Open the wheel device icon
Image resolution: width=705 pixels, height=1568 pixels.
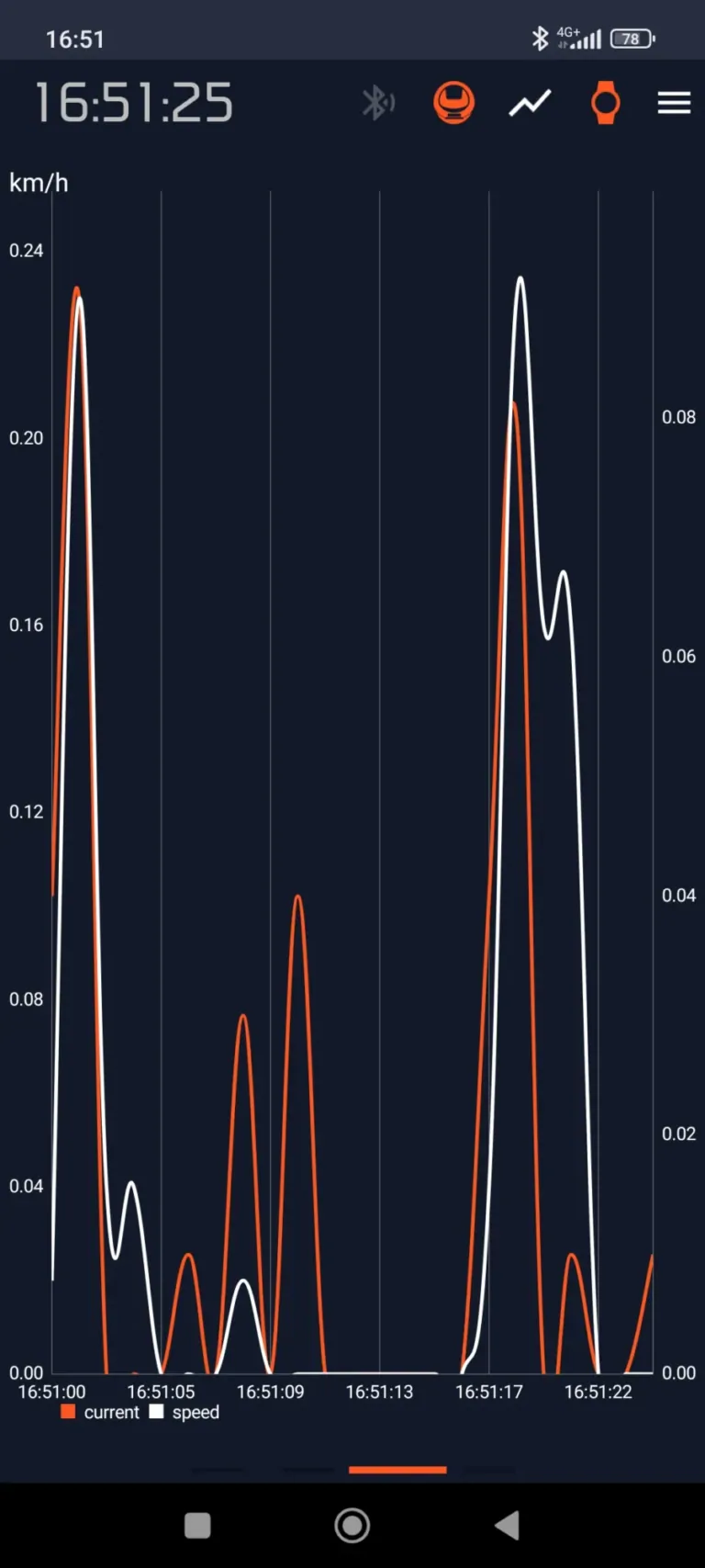pyautogui.click(x=453, y=103)
